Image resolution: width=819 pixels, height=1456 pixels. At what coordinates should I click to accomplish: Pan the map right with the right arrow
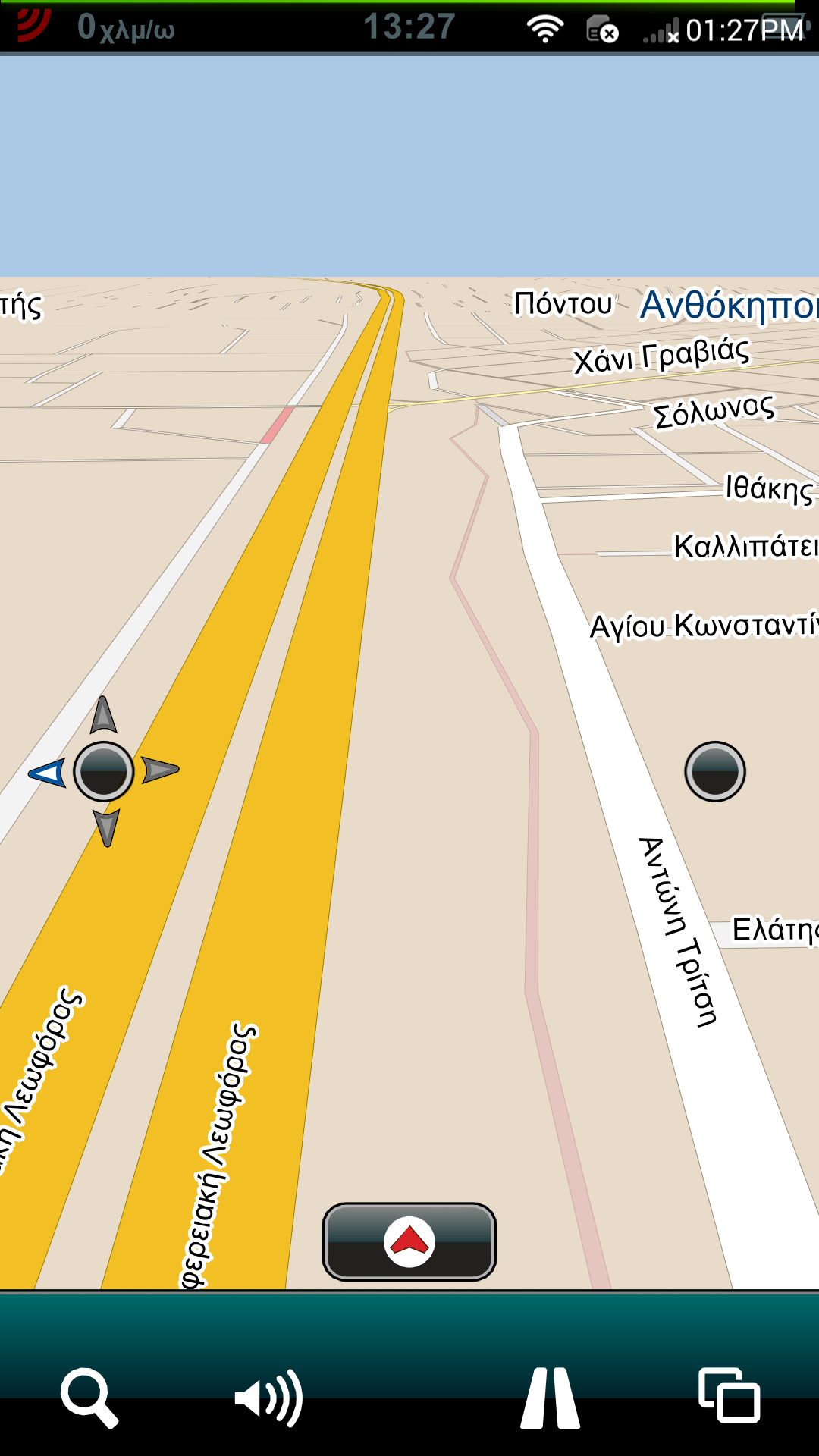pyautogui.click(x=160, y=770)
